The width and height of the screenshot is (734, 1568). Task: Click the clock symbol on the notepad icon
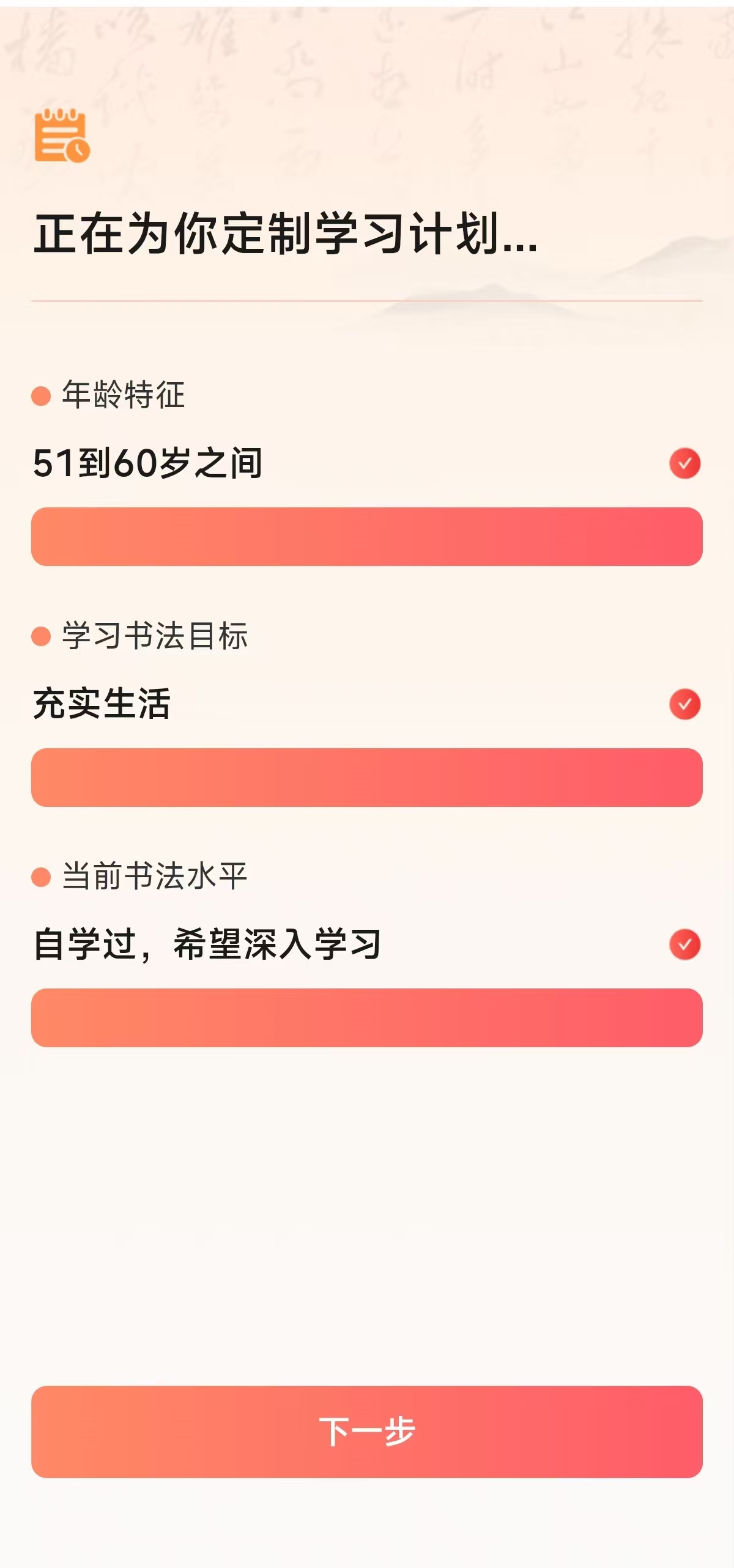78,152
